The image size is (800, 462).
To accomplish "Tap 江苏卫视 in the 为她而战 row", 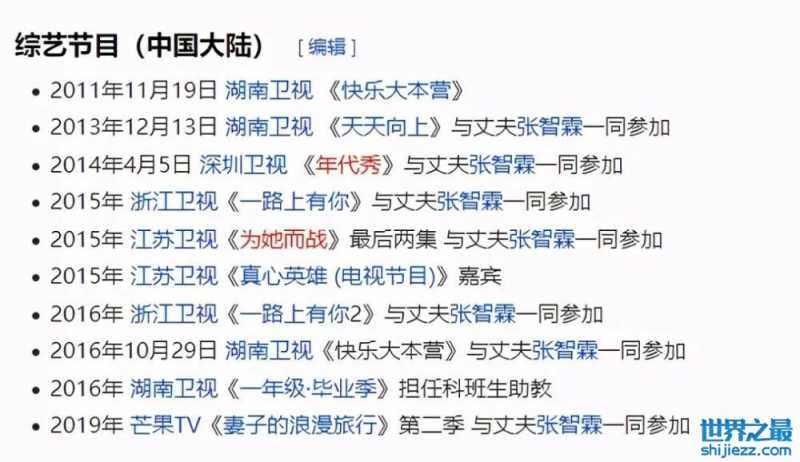I will [174, 240].
